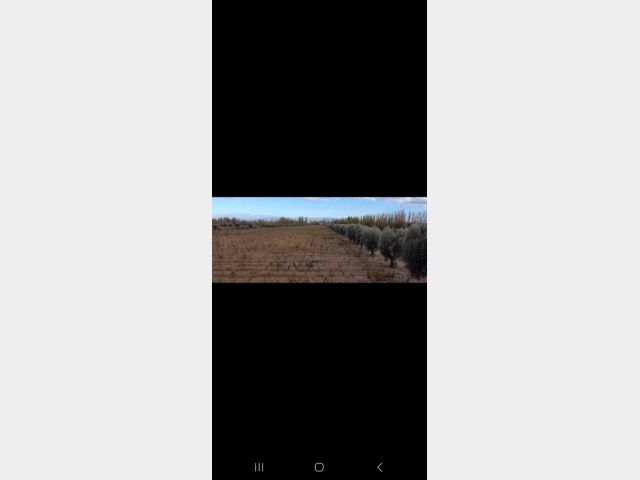The width and height of the screenshot is (640, 480).
Task: Go to the home screen
Action: tap(319, 467)
